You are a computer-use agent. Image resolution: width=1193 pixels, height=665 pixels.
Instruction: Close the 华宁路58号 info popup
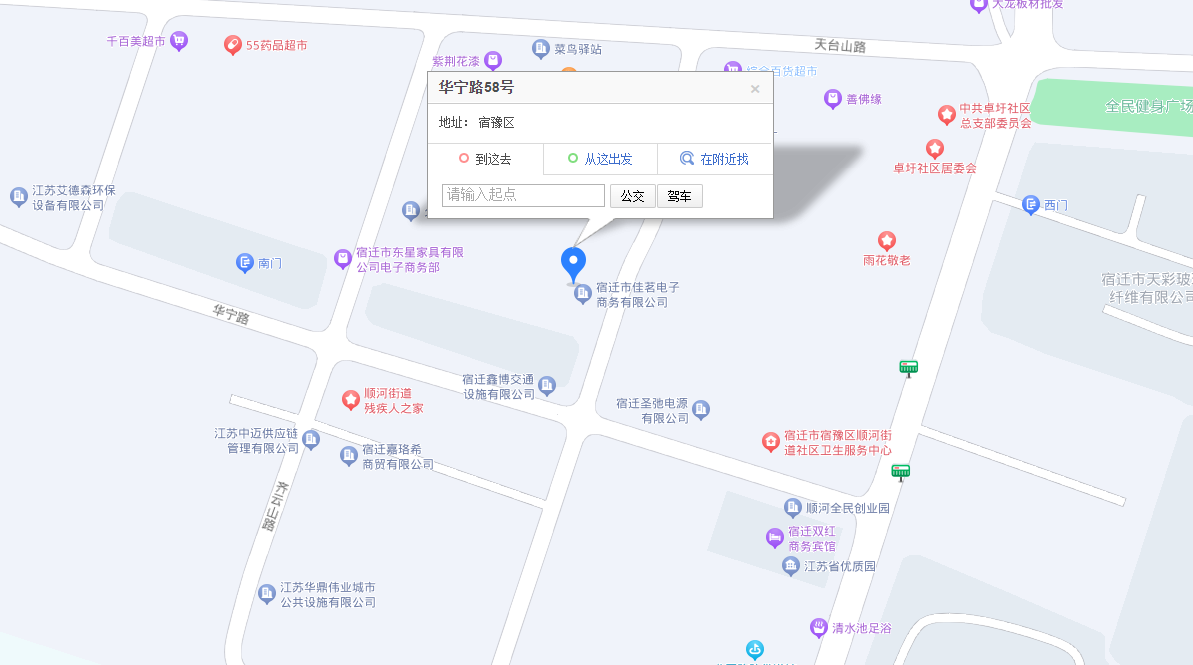(755, 89)
